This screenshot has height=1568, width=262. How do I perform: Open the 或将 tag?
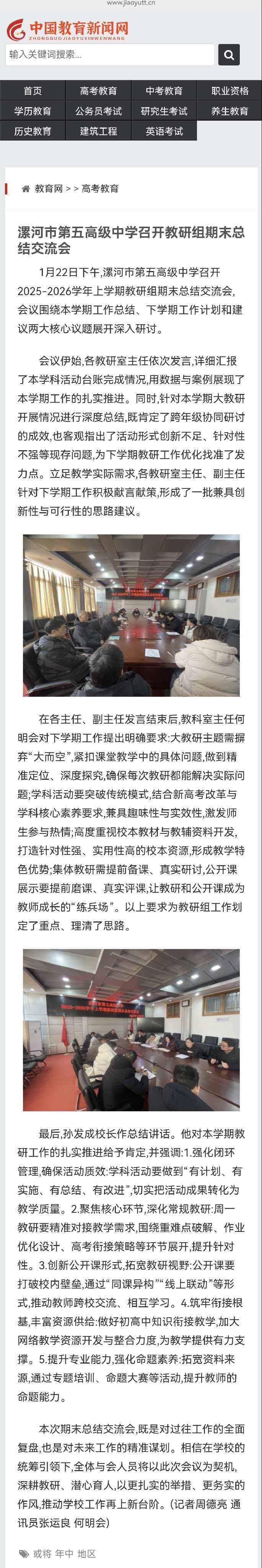[42, 1553]
